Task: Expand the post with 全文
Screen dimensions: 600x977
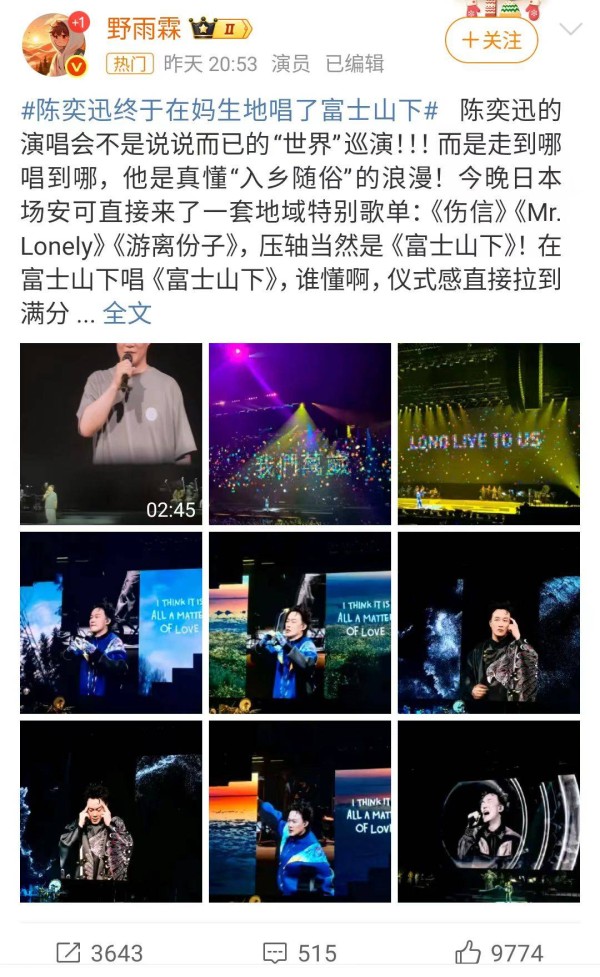Action: (x=127, y=313)
